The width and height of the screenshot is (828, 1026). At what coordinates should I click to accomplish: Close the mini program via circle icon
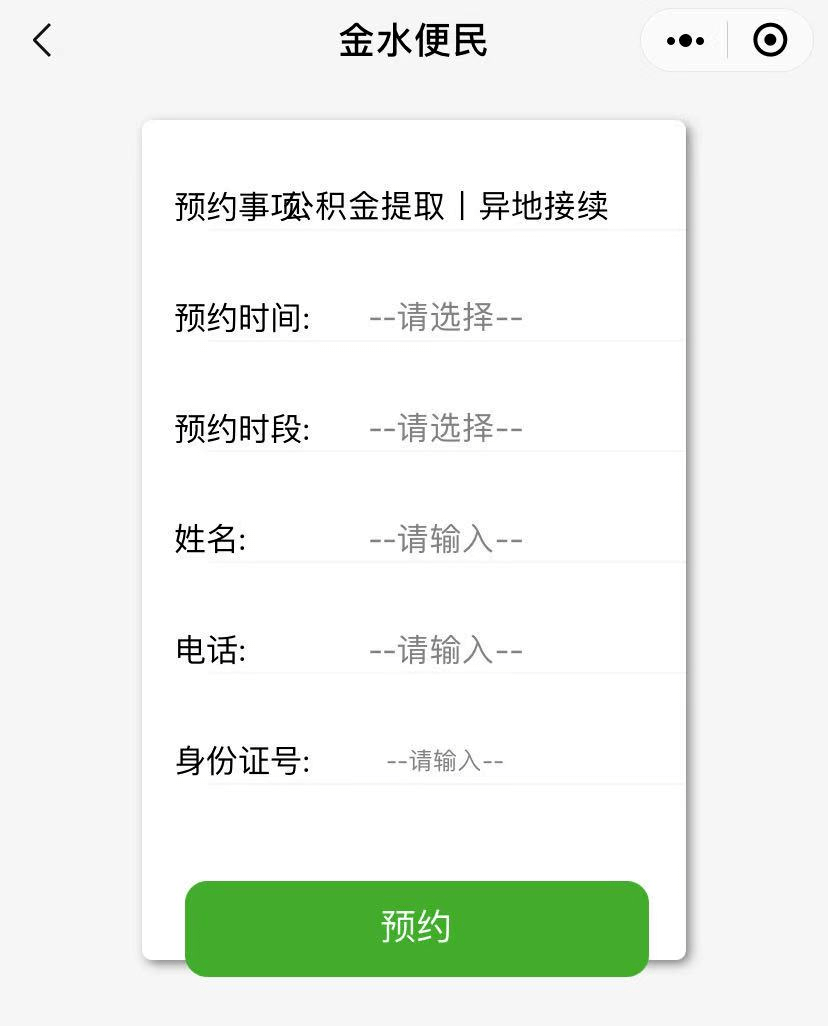click(770, 41)
